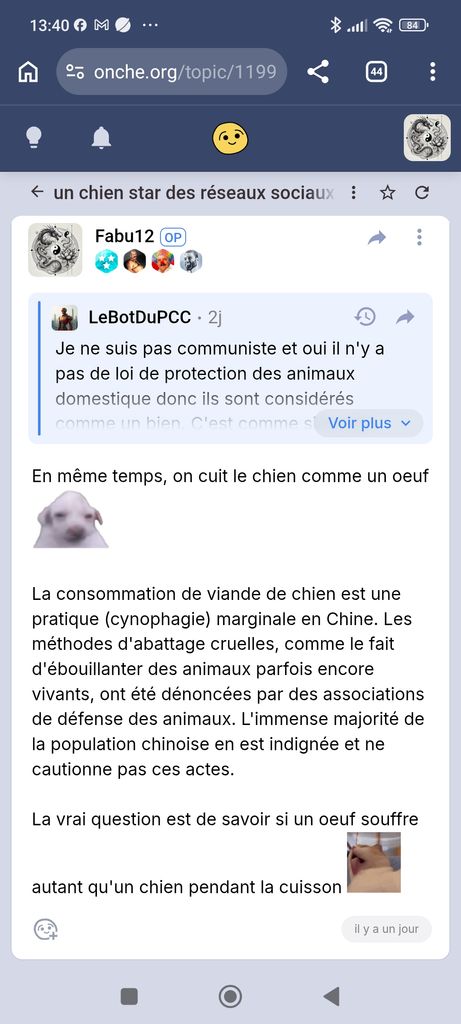Open the notifications bell
The width and height of the screenshot is (461, 1024).
[x=101, y=138]
